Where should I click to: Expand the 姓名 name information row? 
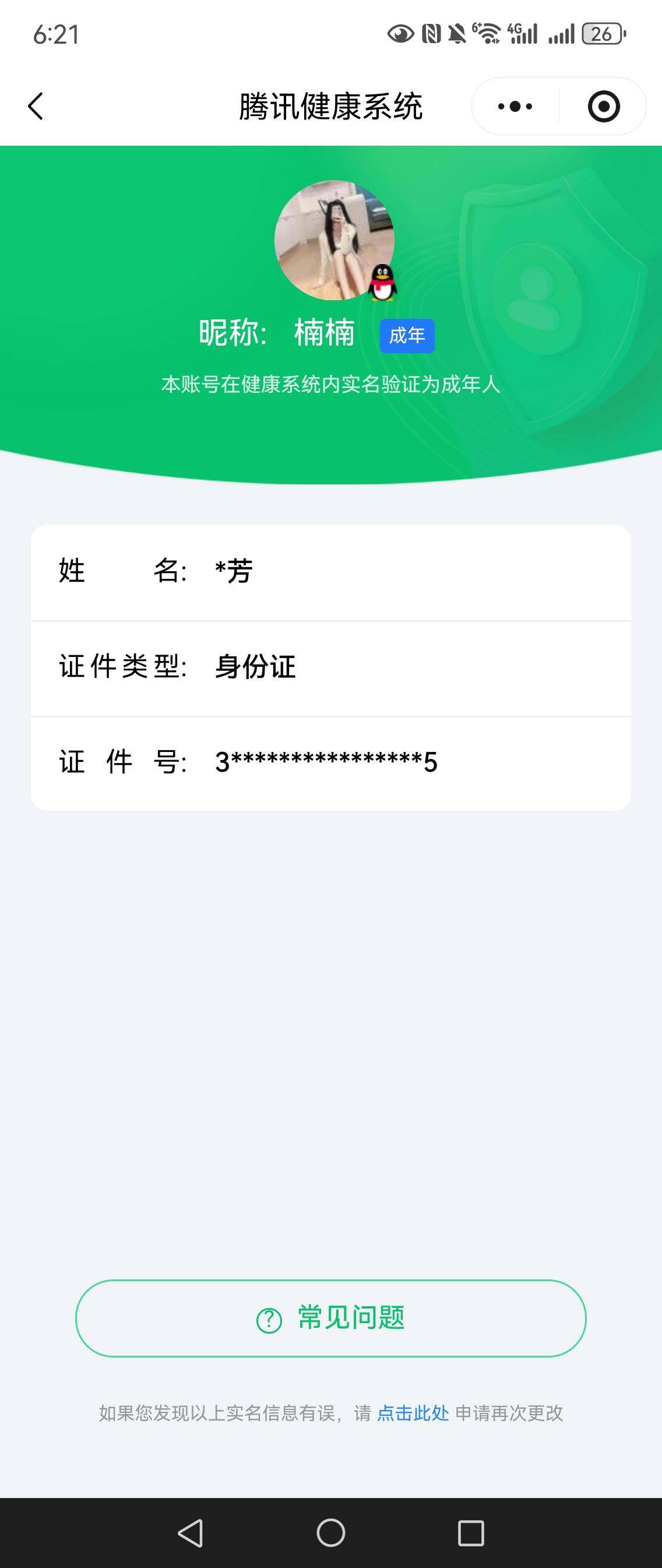pos(331,571)
